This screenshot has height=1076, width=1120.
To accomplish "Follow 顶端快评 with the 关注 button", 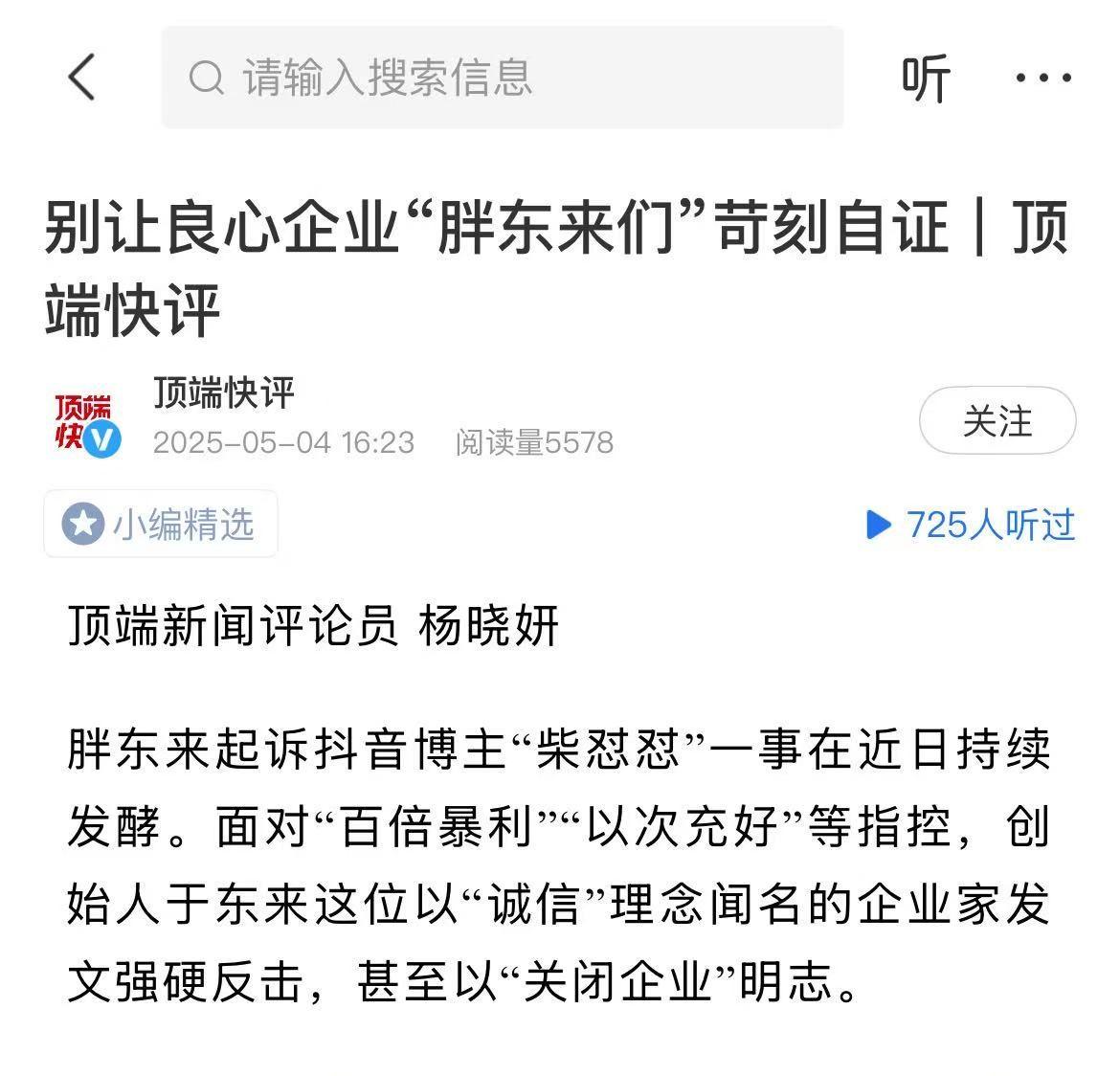I will tap(997, 420).
